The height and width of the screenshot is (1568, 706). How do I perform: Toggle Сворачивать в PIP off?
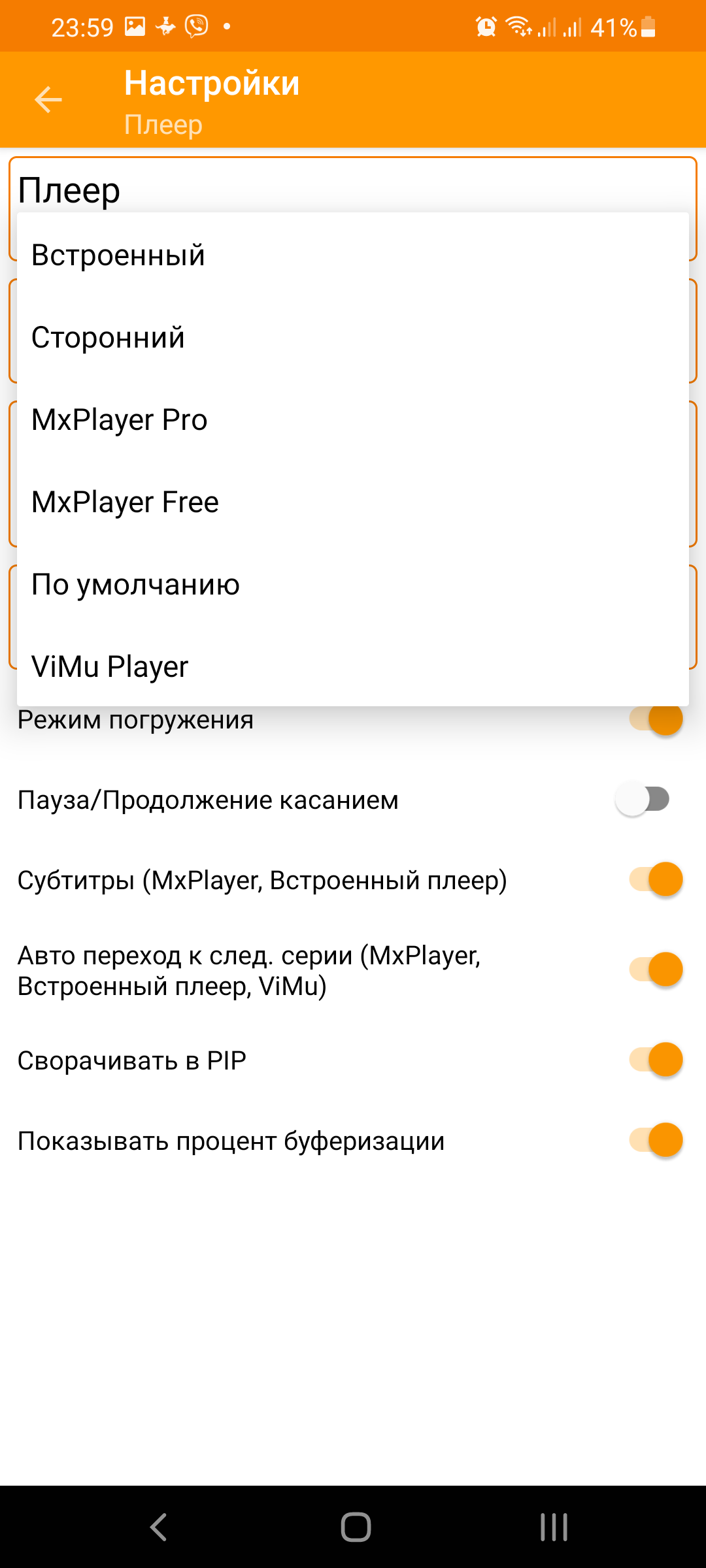[x=656, y=1060]
